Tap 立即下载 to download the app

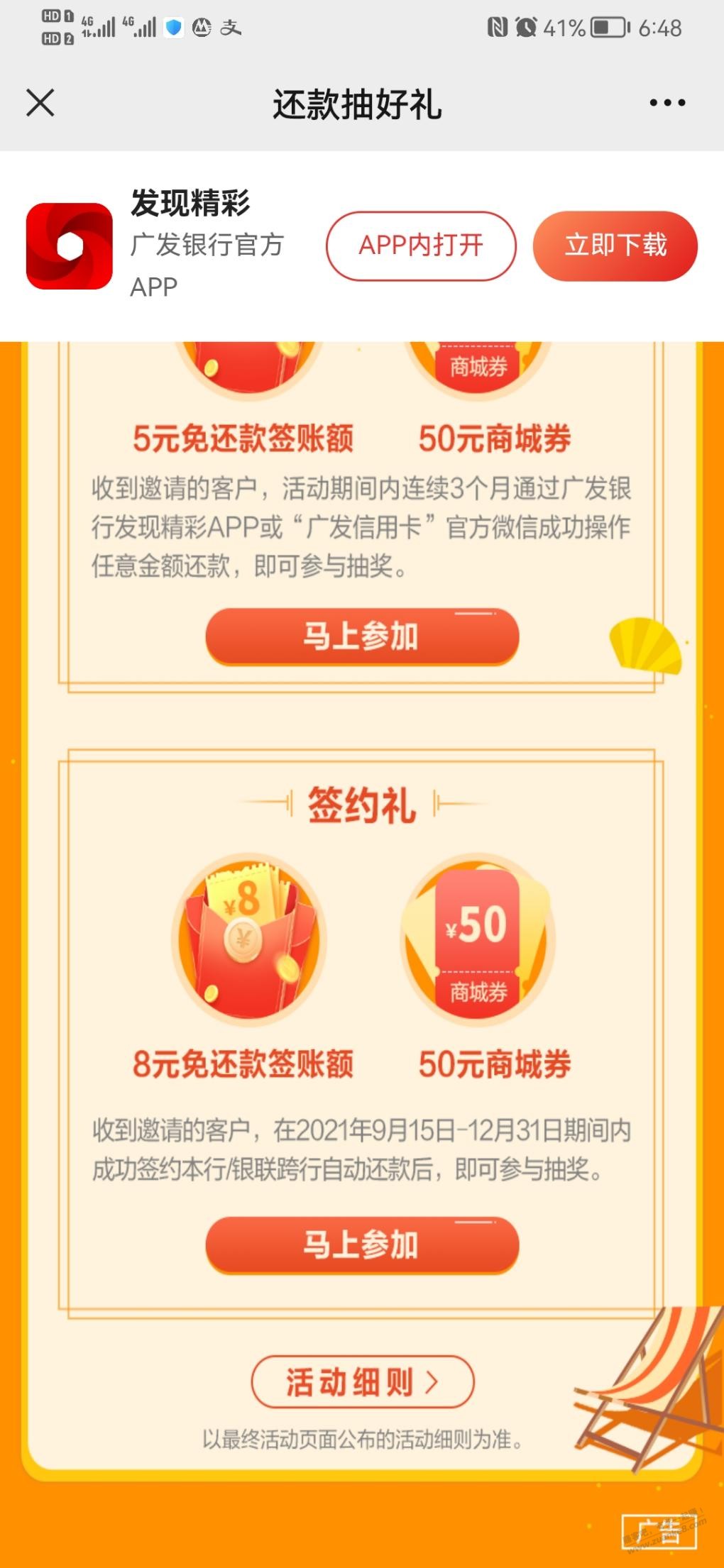[615, 245]
